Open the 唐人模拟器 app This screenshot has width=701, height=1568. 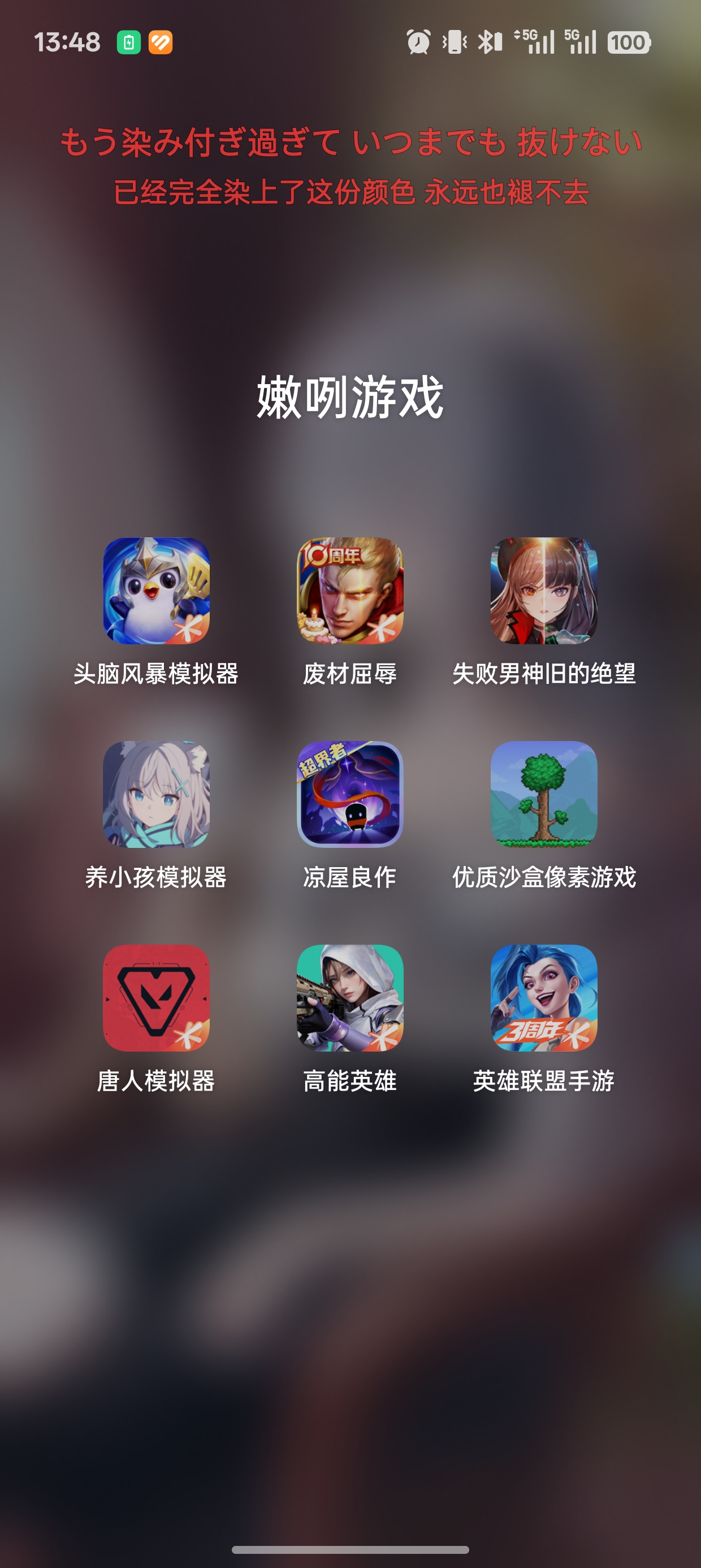tap(157, 998)
